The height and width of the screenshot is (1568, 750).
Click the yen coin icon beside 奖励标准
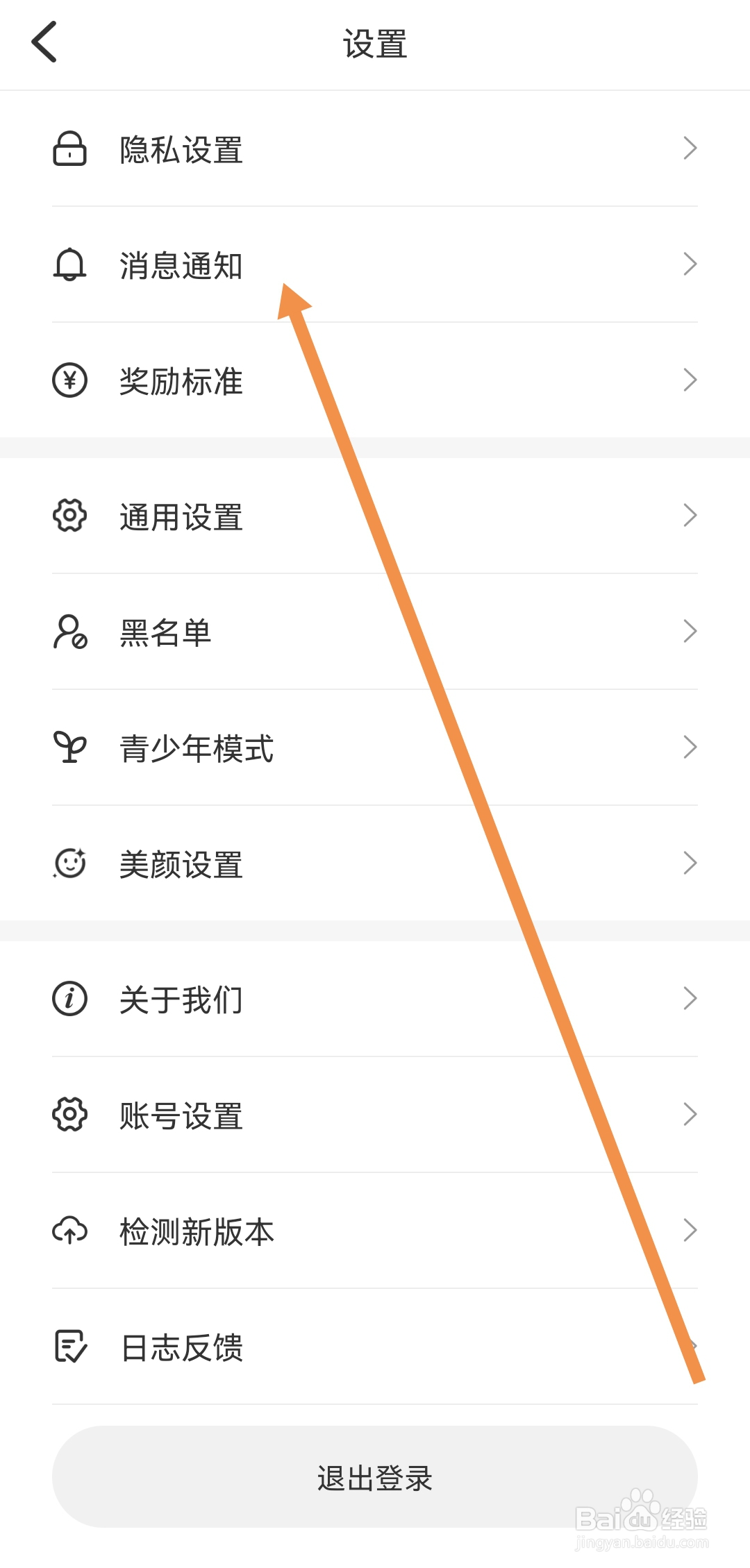69,380
